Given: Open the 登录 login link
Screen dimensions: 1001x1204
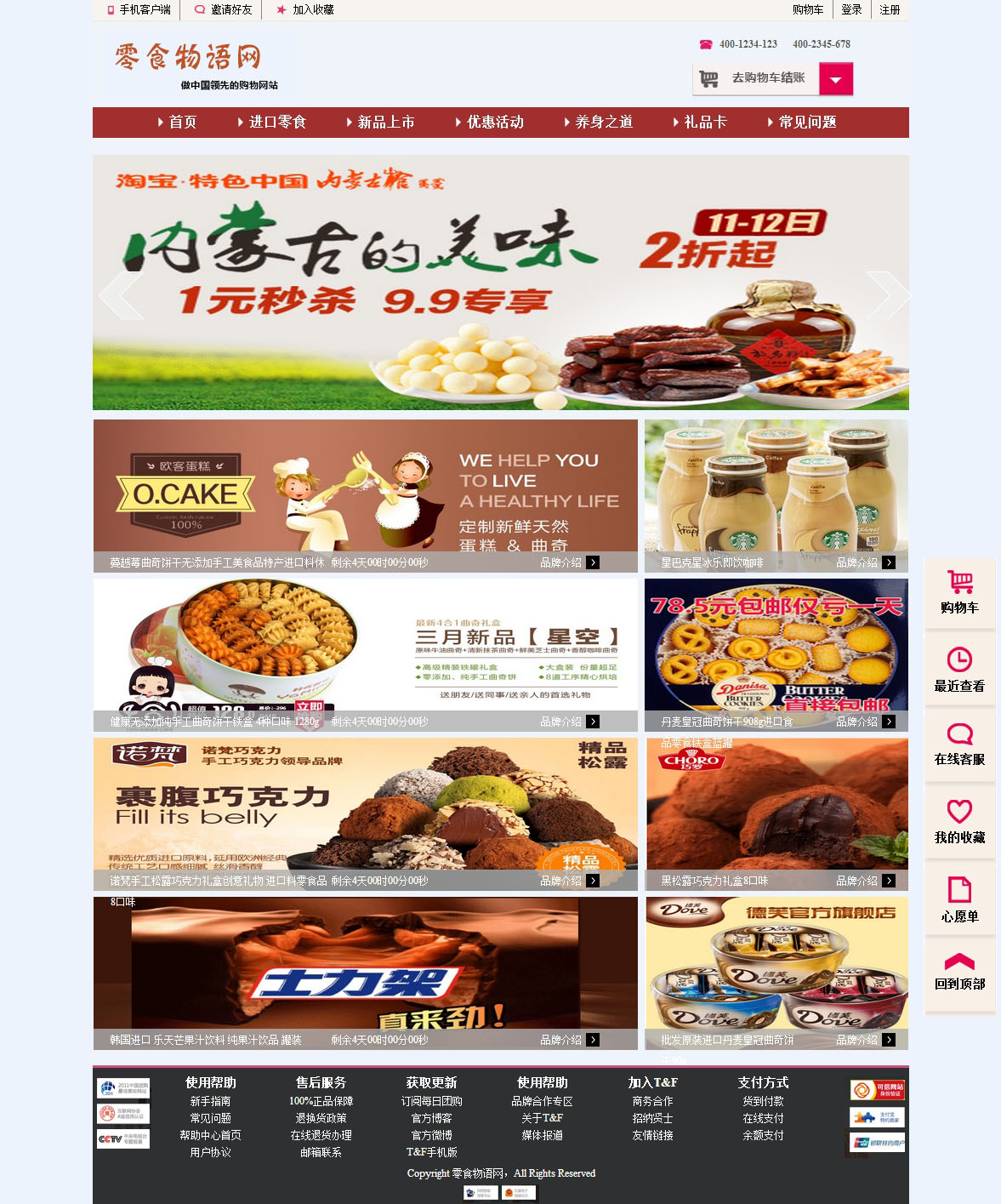Looking at the screenshot, I should [x=851, y=10].
